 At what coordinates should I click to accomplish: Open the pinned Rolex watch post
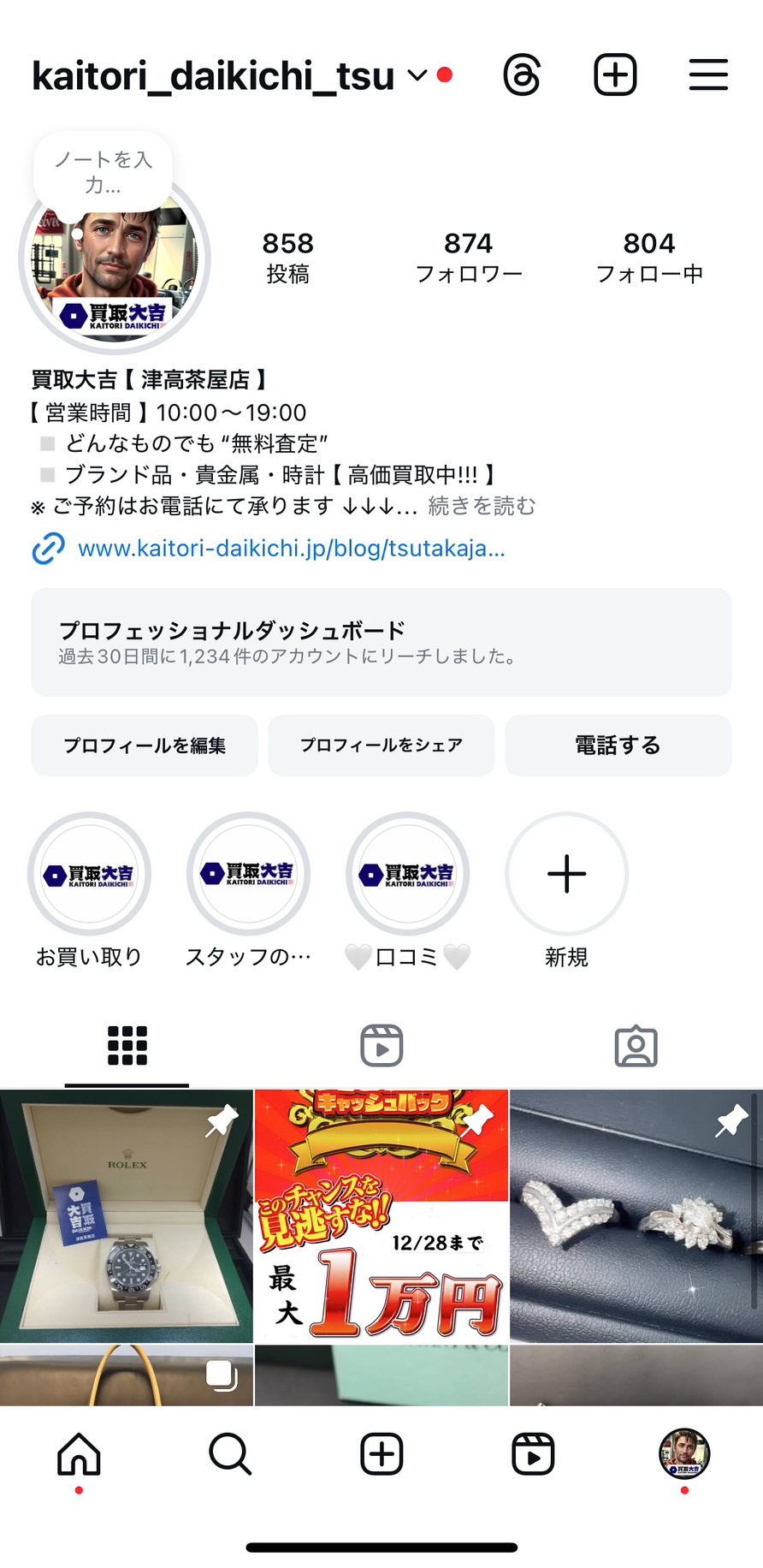(127, 1215)
